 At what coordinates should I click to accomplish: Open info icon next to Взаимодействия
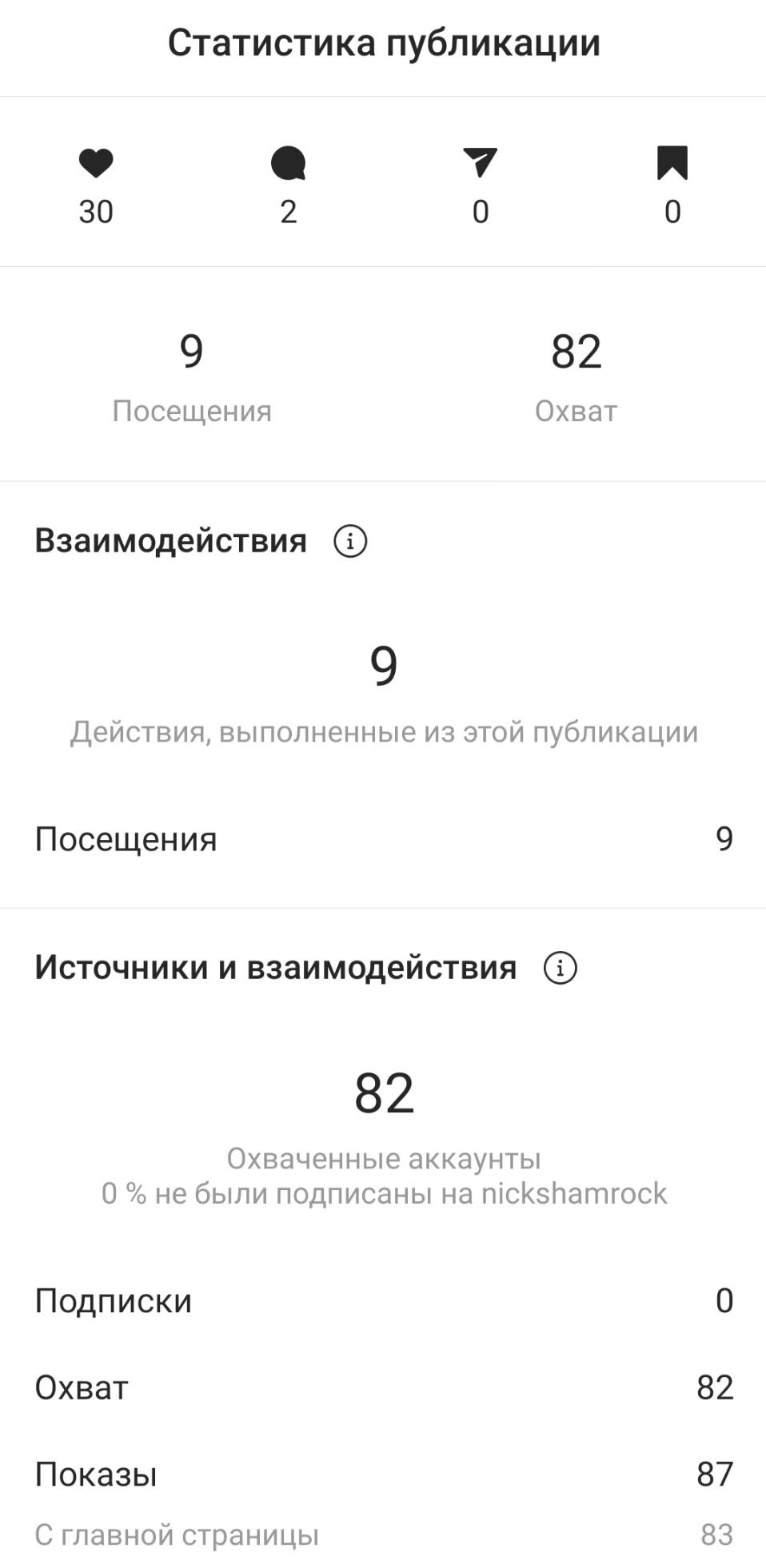tap(350, 541)
